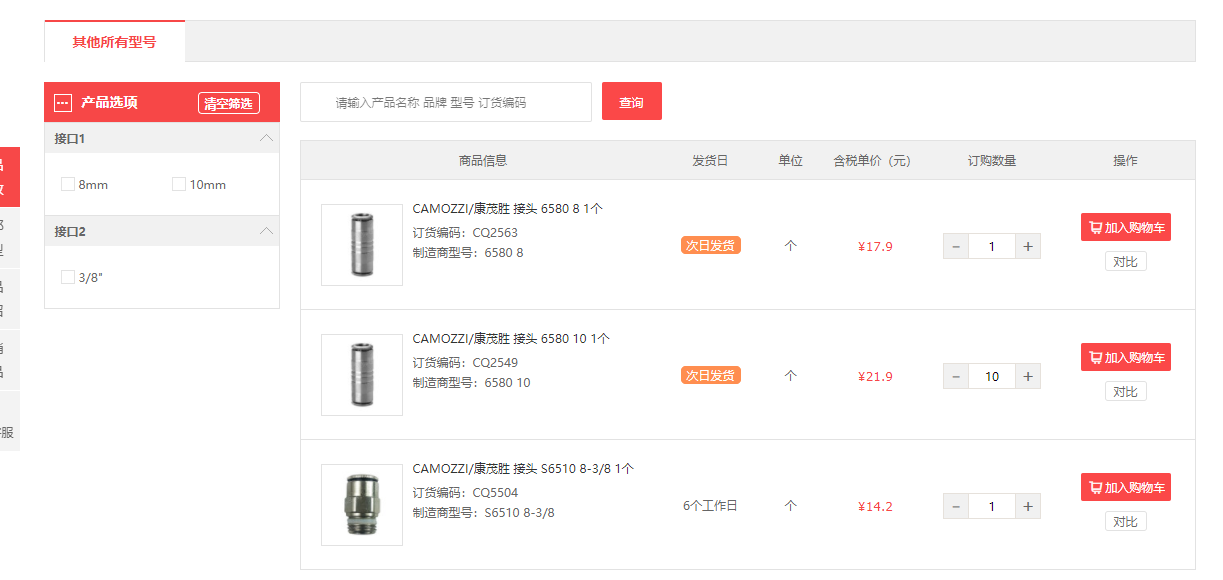
Task: Compare the S6510 8-3/8 connector
Action: 1125,522
